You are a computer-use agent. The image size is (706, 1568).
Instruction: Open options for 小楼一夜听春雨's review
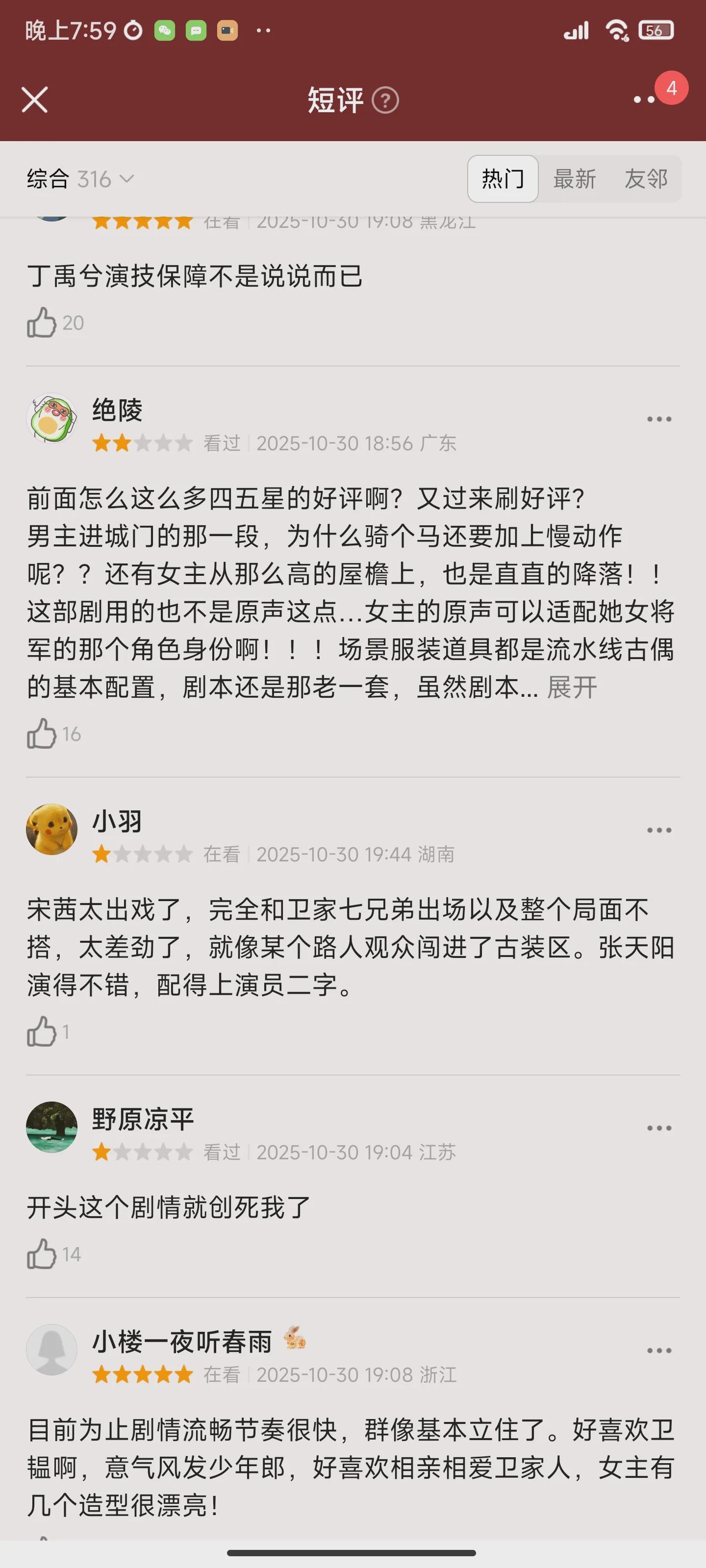click(659, 1350)
